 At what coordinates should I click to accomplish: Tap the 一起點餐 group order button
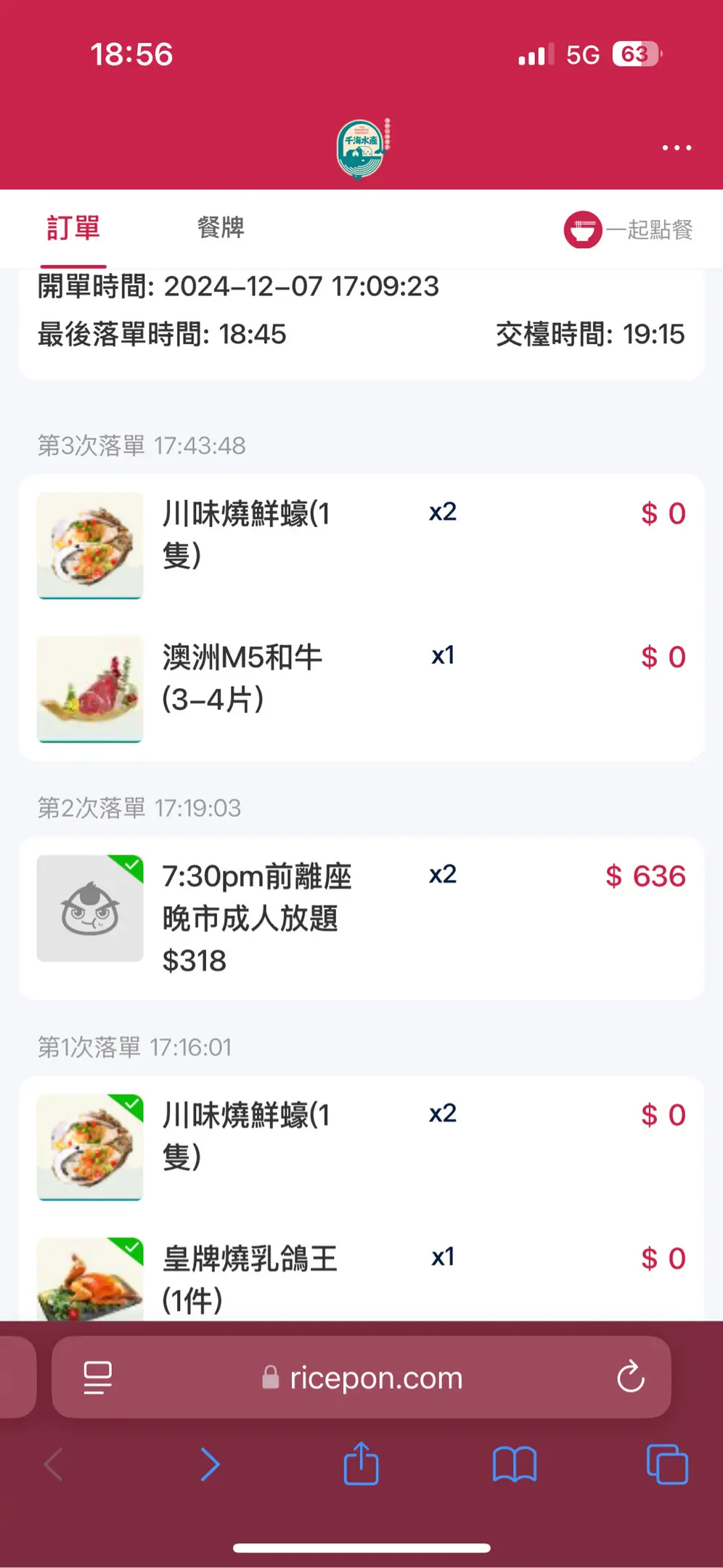[629, 230]
